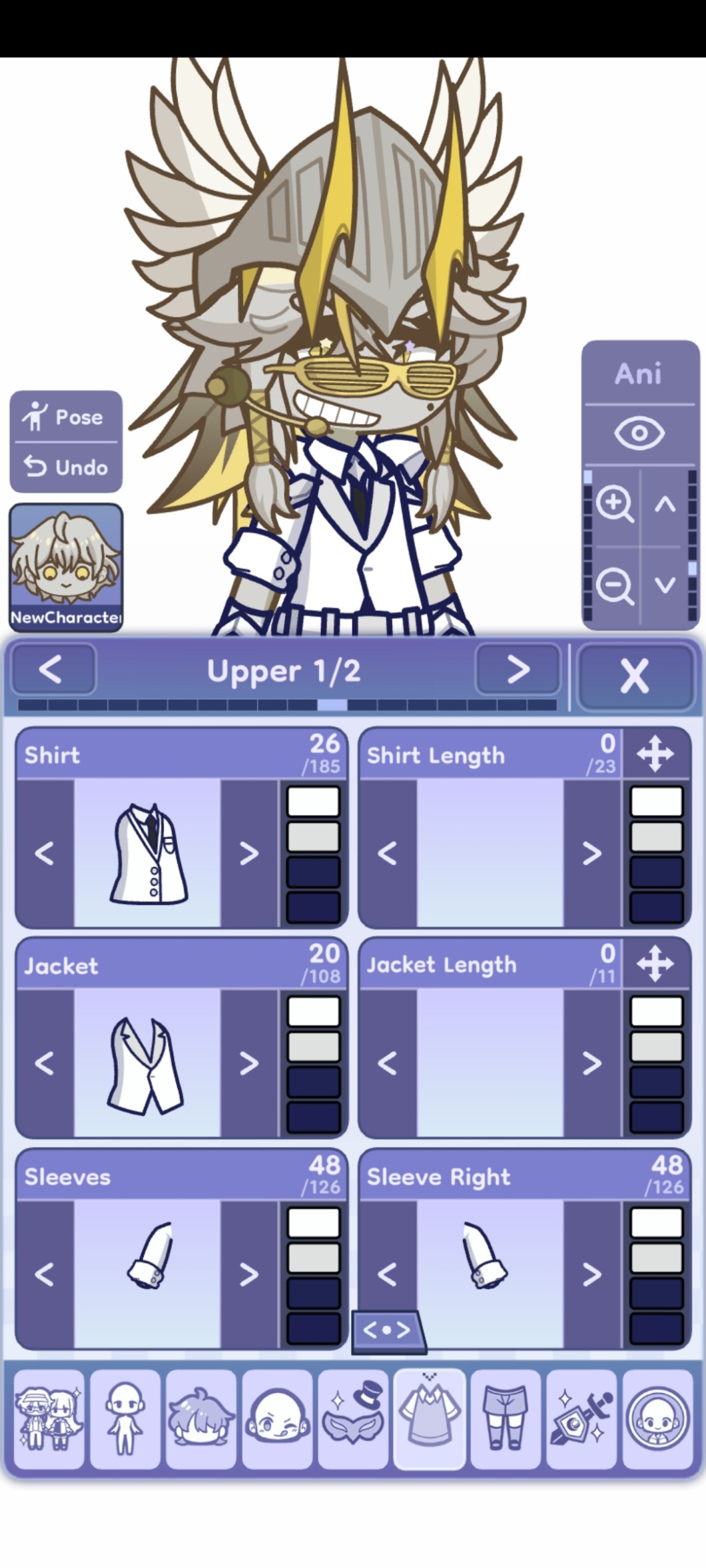Increase the Shirt Length value
This screenshot has width=706, height=1568.
click(x=591, y=854)
